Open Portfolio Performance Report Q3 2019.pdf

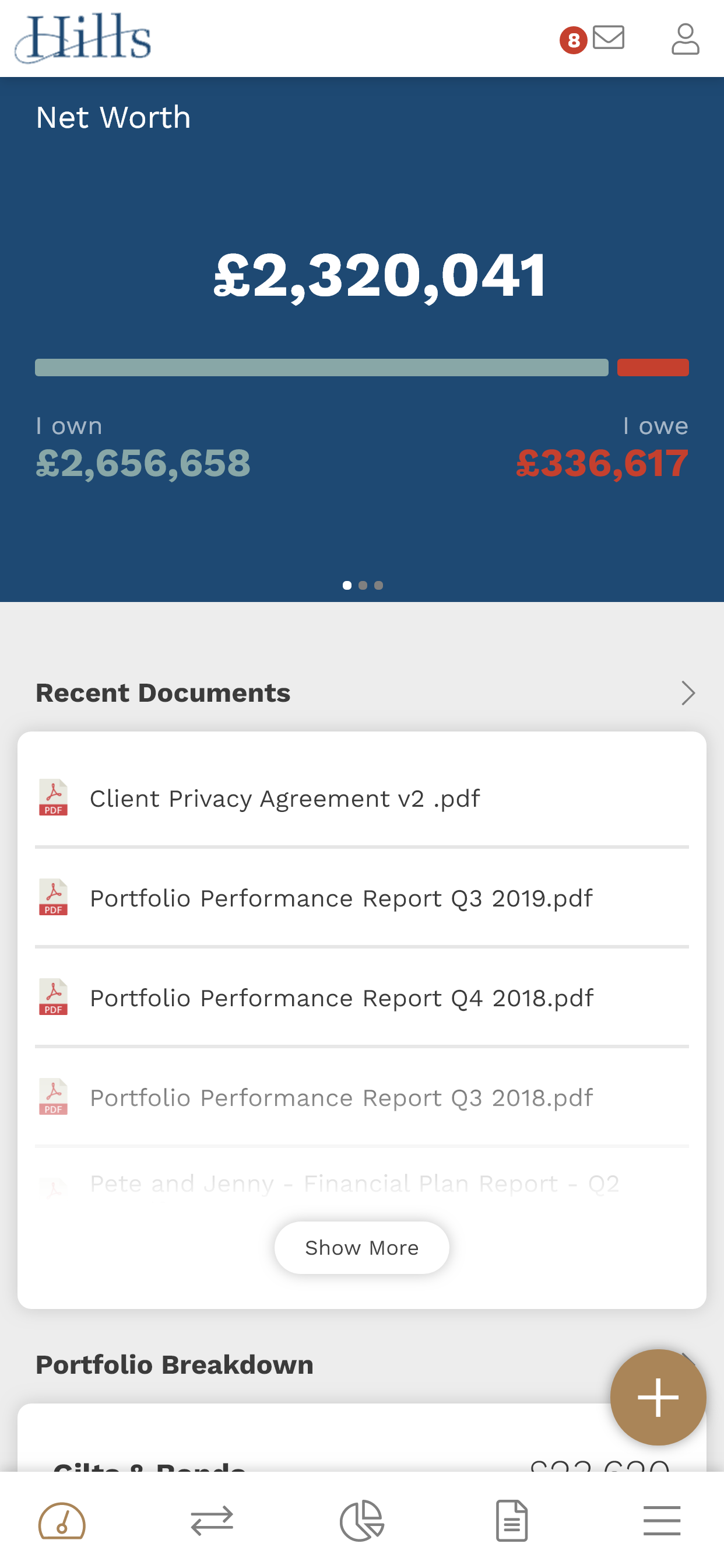tap(362, 898)
